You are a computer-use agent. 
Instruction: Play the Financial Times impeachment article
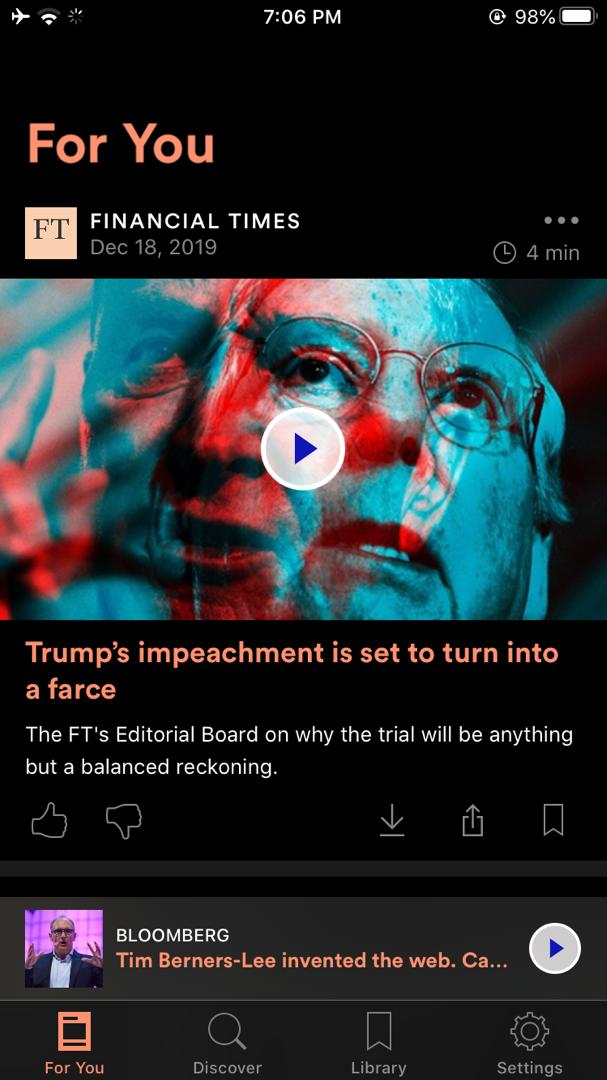(x=303, y=449)
